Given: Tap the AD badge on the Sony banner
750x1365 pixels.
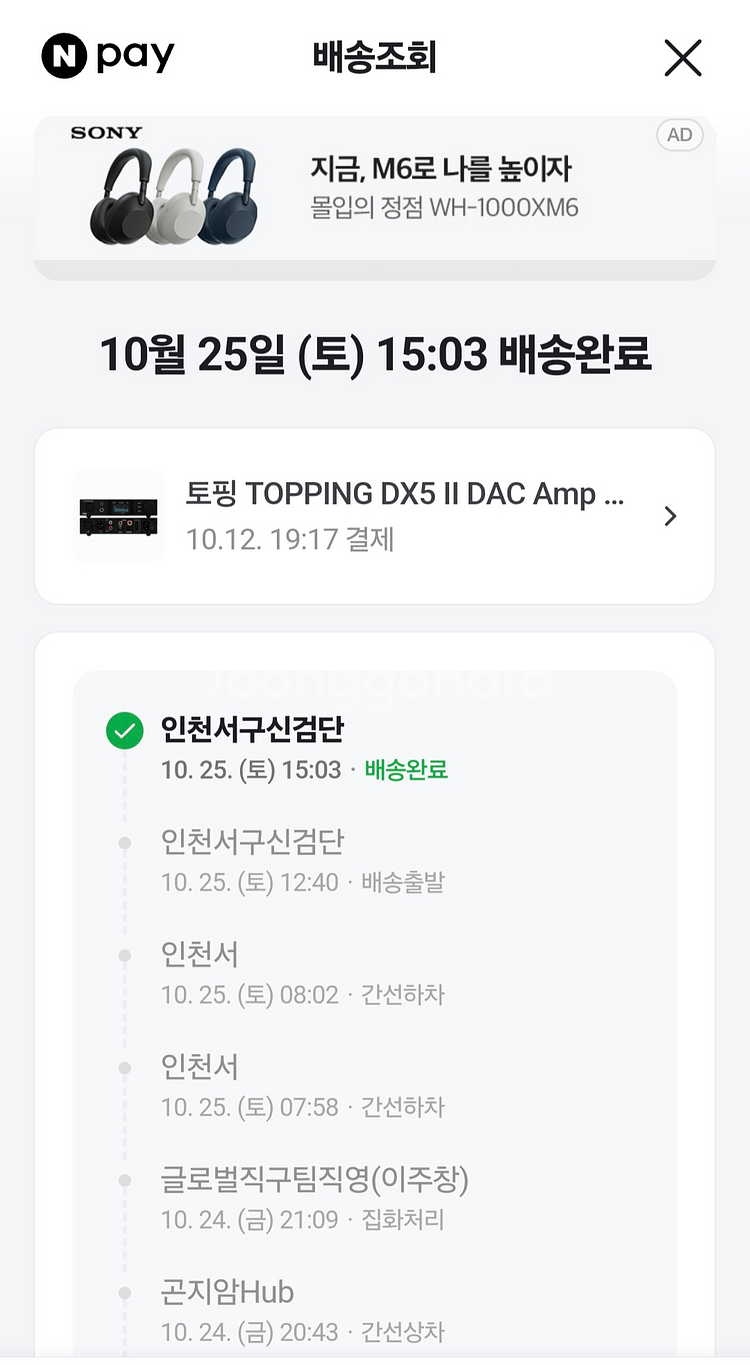Looking at the screenshot, I should [680, 136].
